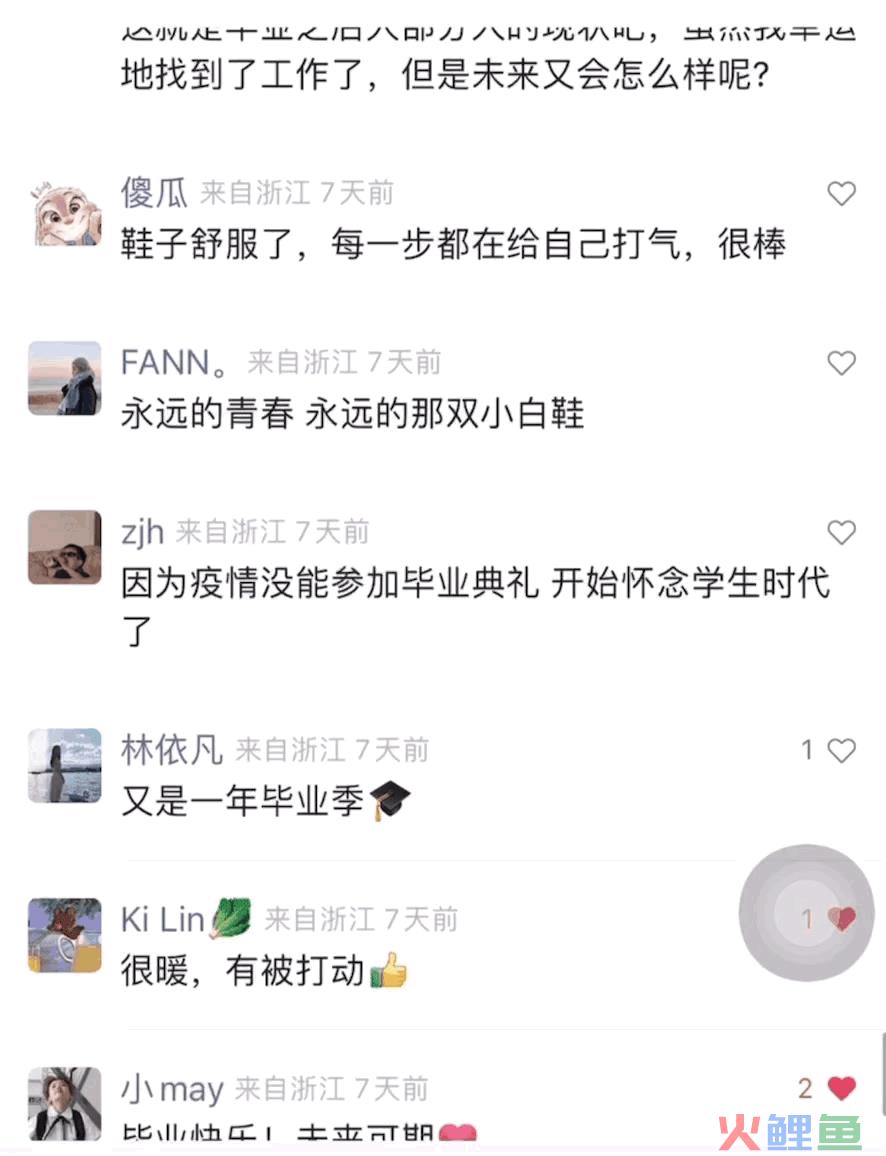Viewport: 886px width, 1156px height.
Task: Open 林依凡's profile avatar
Action: click(x=65, y=765)
